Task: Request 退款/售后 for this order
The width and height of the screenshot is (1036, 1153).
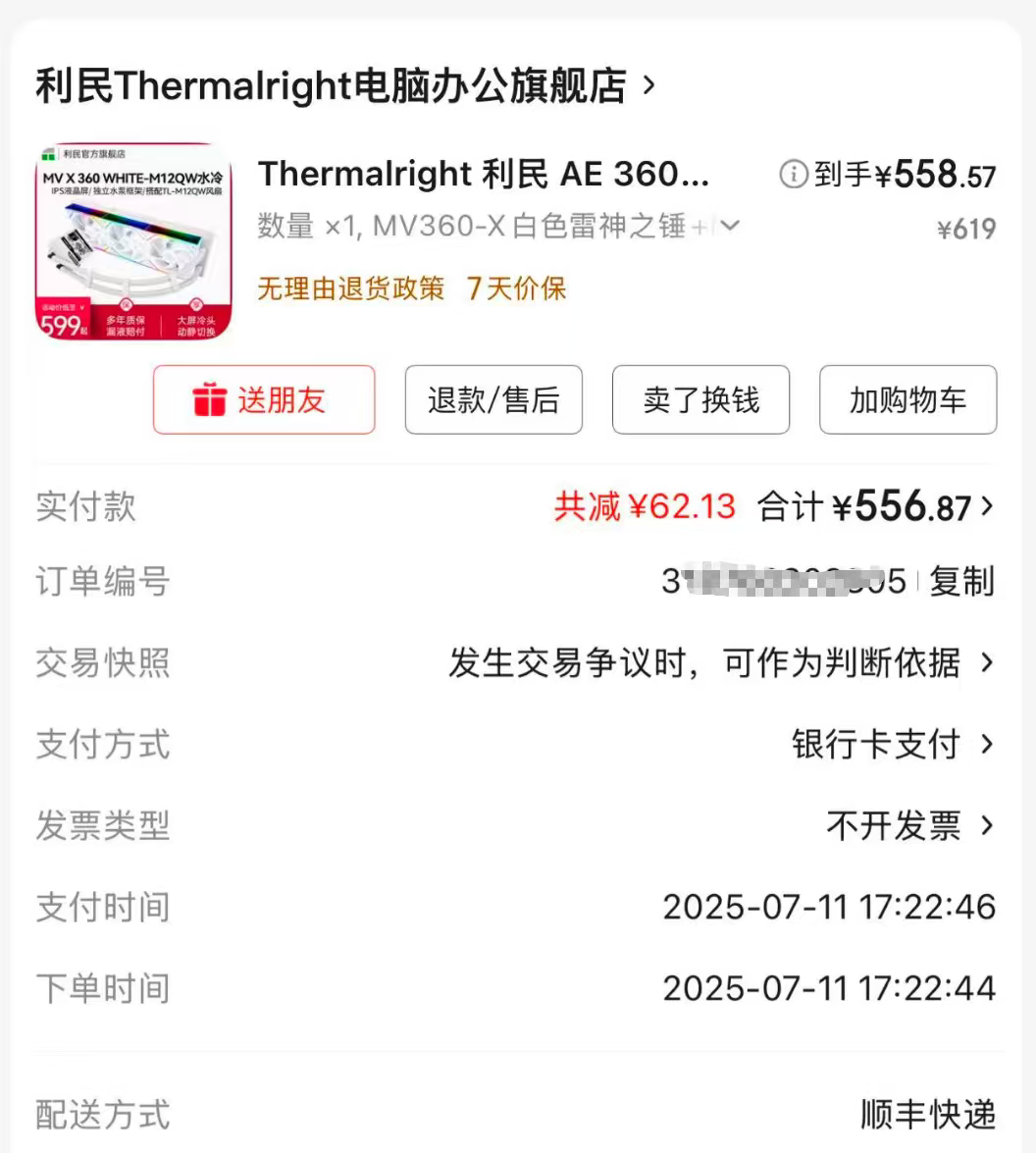Action: [493, 400]
